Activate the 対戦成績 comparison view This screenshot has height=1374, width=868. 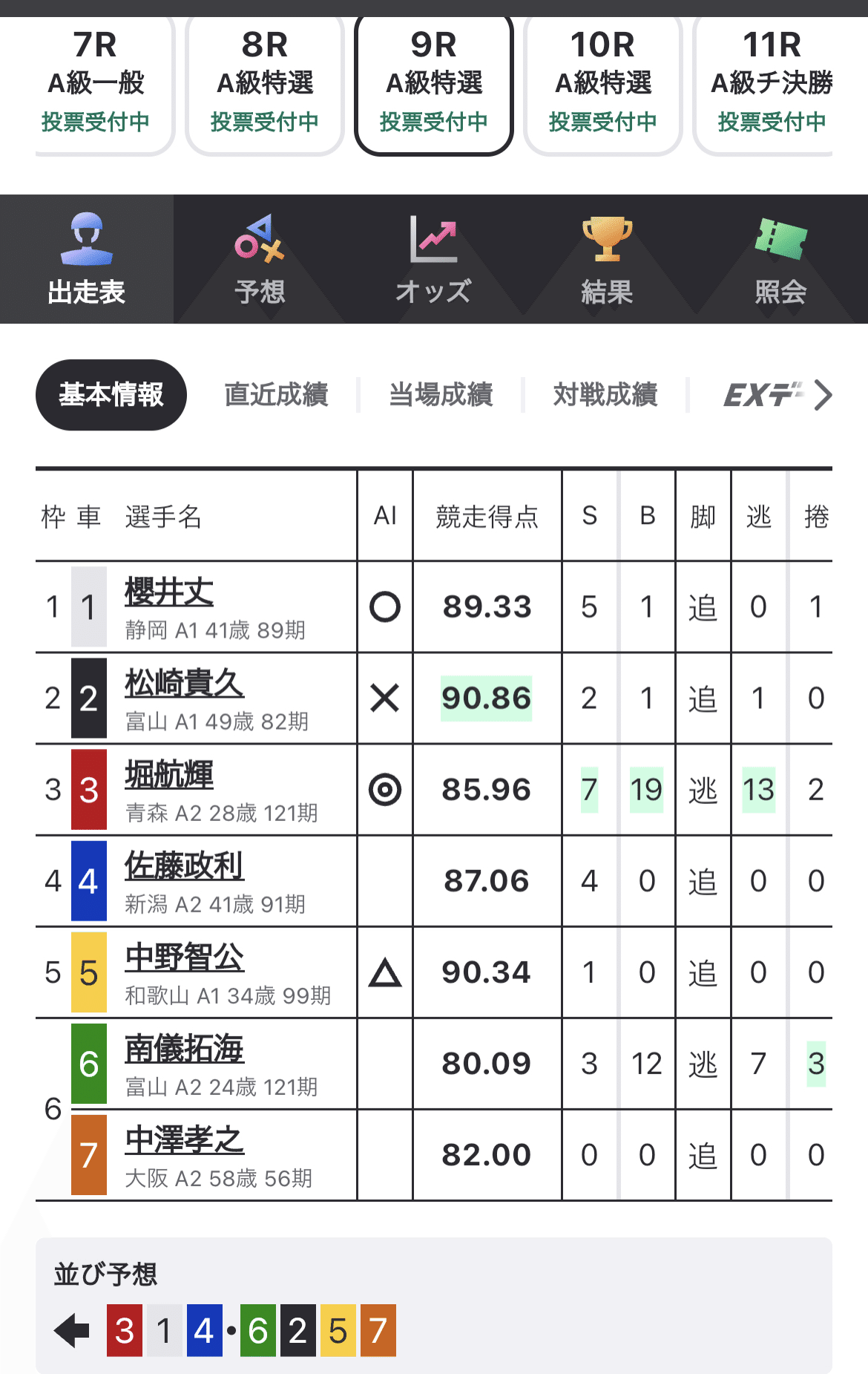tap(605, 394)
